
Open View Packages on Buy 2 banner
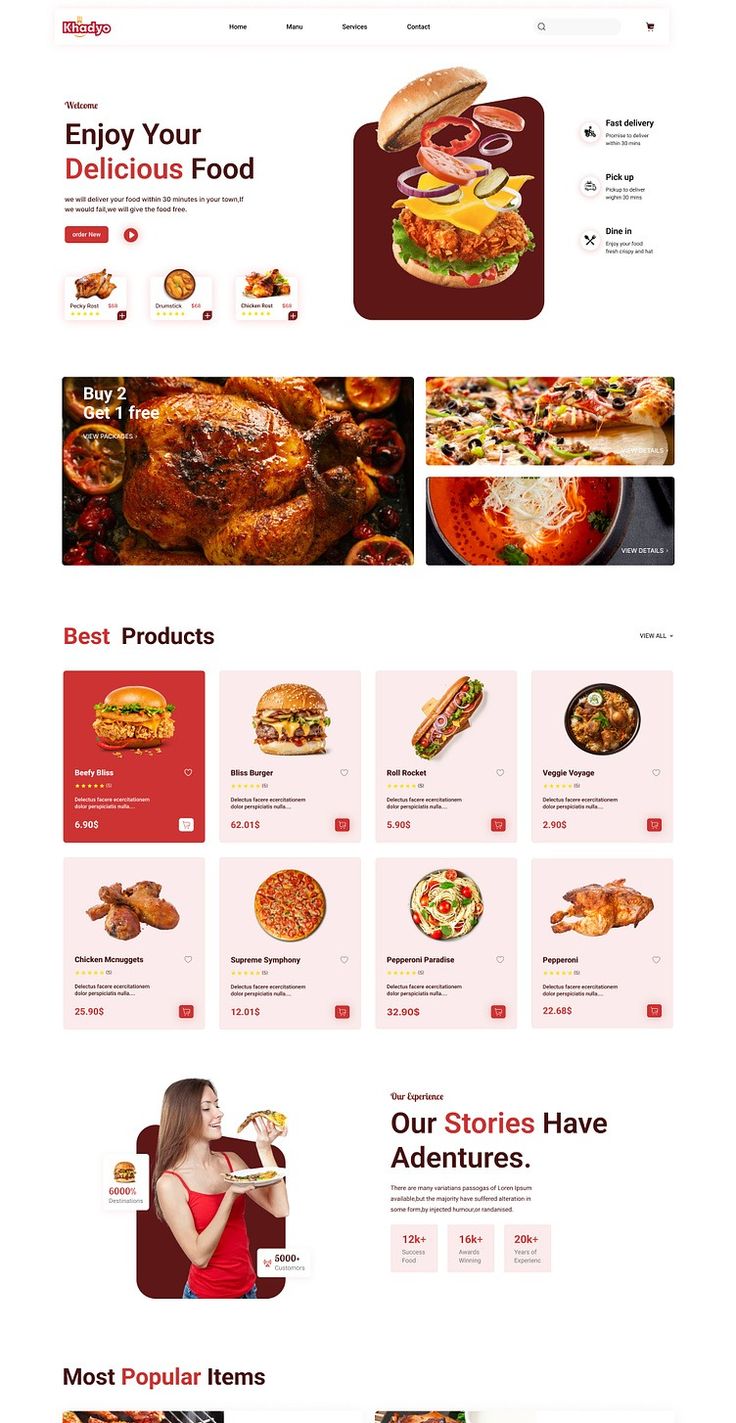110,436
